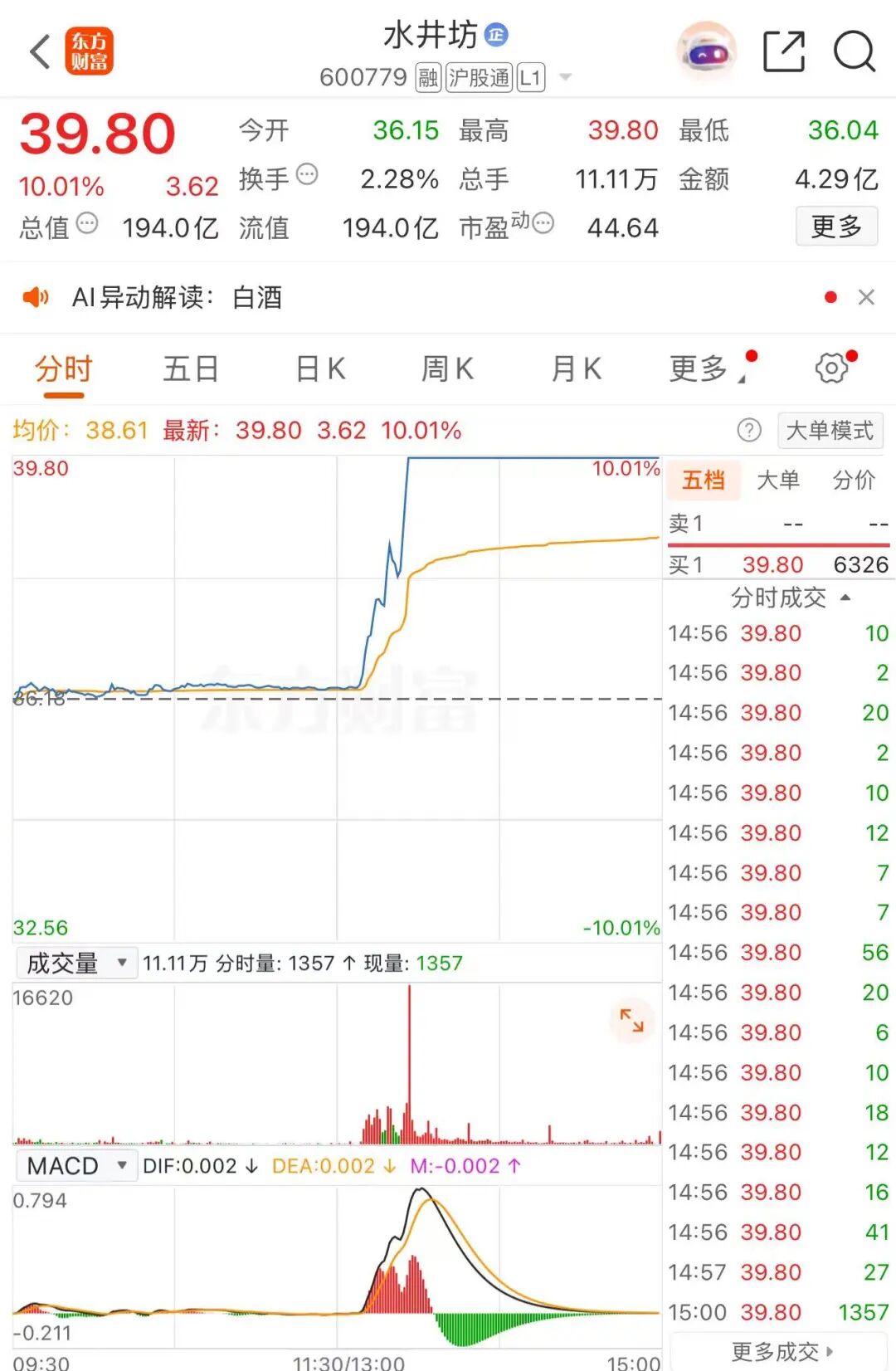Go back using the top-left arrow
The width and height of the screenshot is (896, 1371).
pos(40,51)
